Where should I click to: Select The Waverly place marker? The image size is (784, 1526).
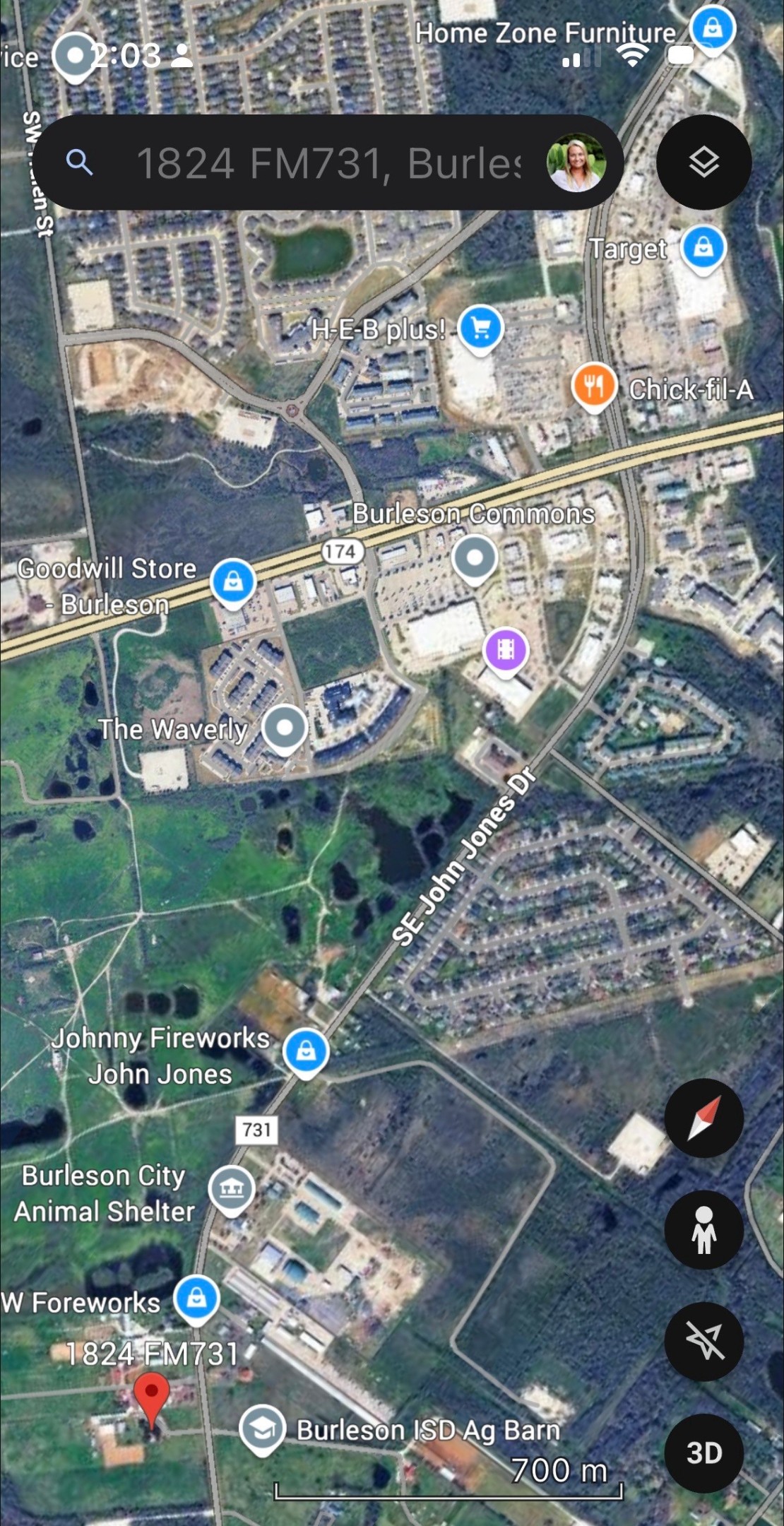point(285,728)
